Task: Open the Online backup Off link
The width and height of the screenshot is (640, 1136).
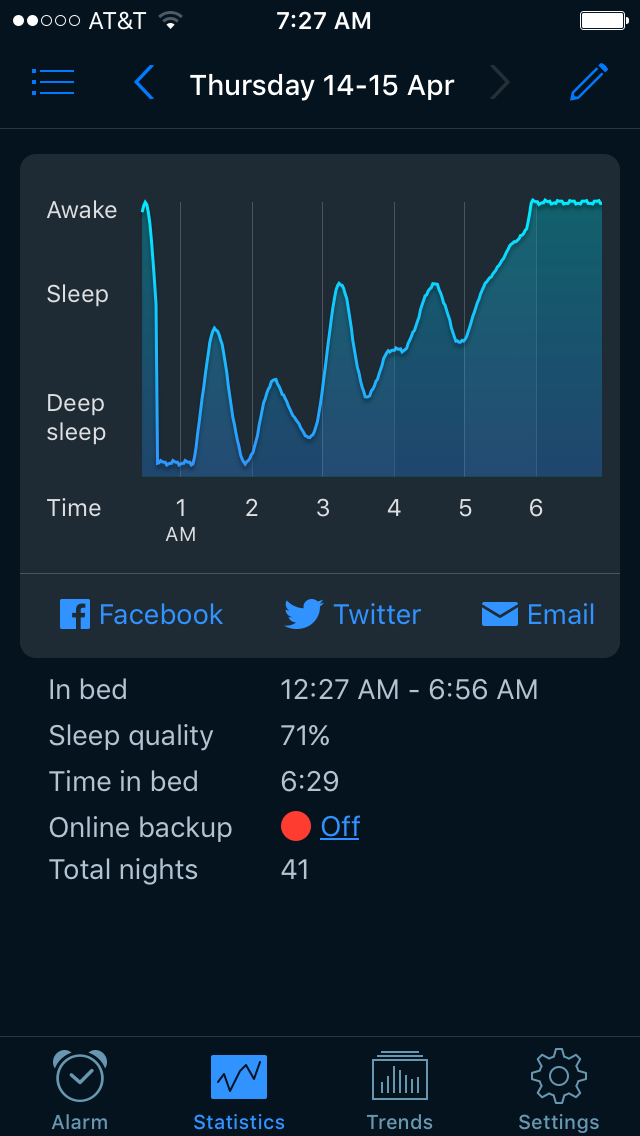Action: pos(340,827)
